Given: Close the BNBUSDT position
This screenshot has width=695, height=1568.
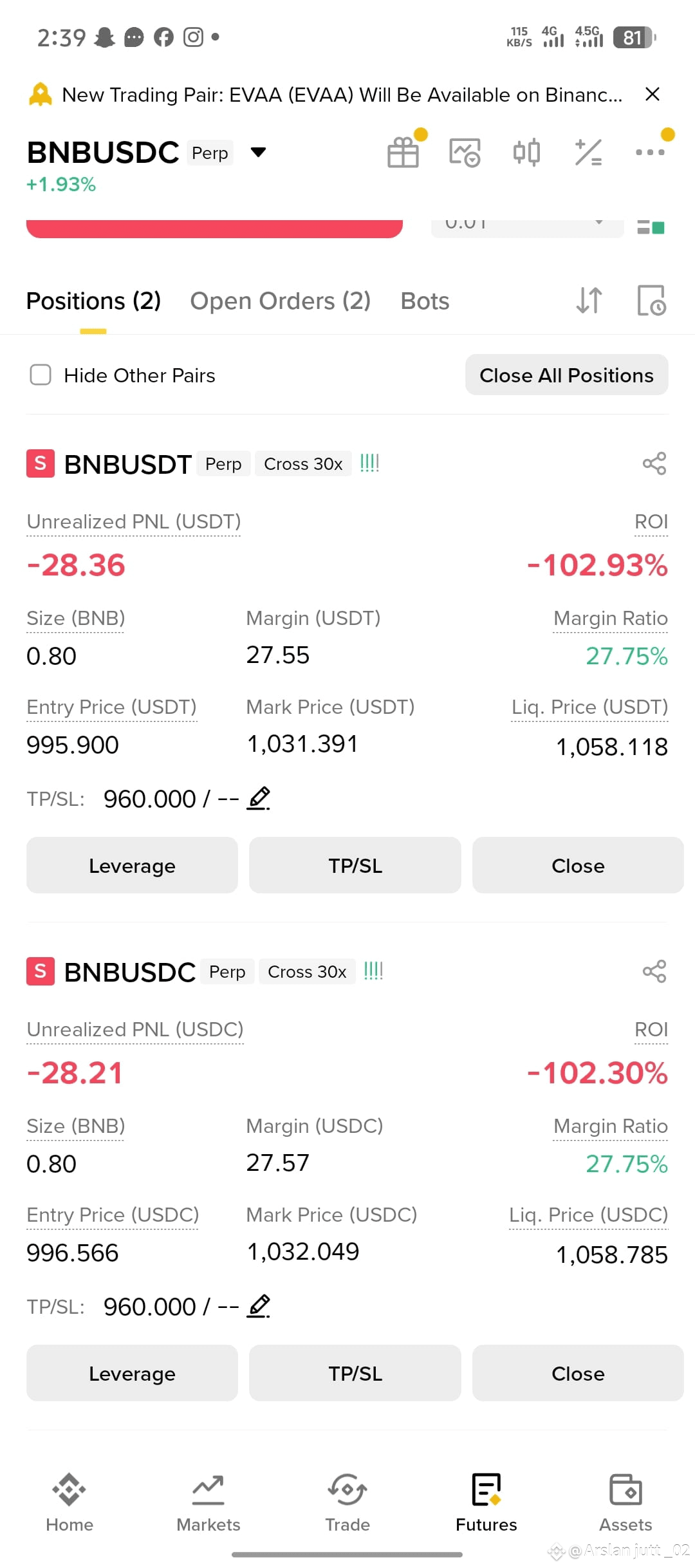Looking at the screenshot, I should coord(578,865).
